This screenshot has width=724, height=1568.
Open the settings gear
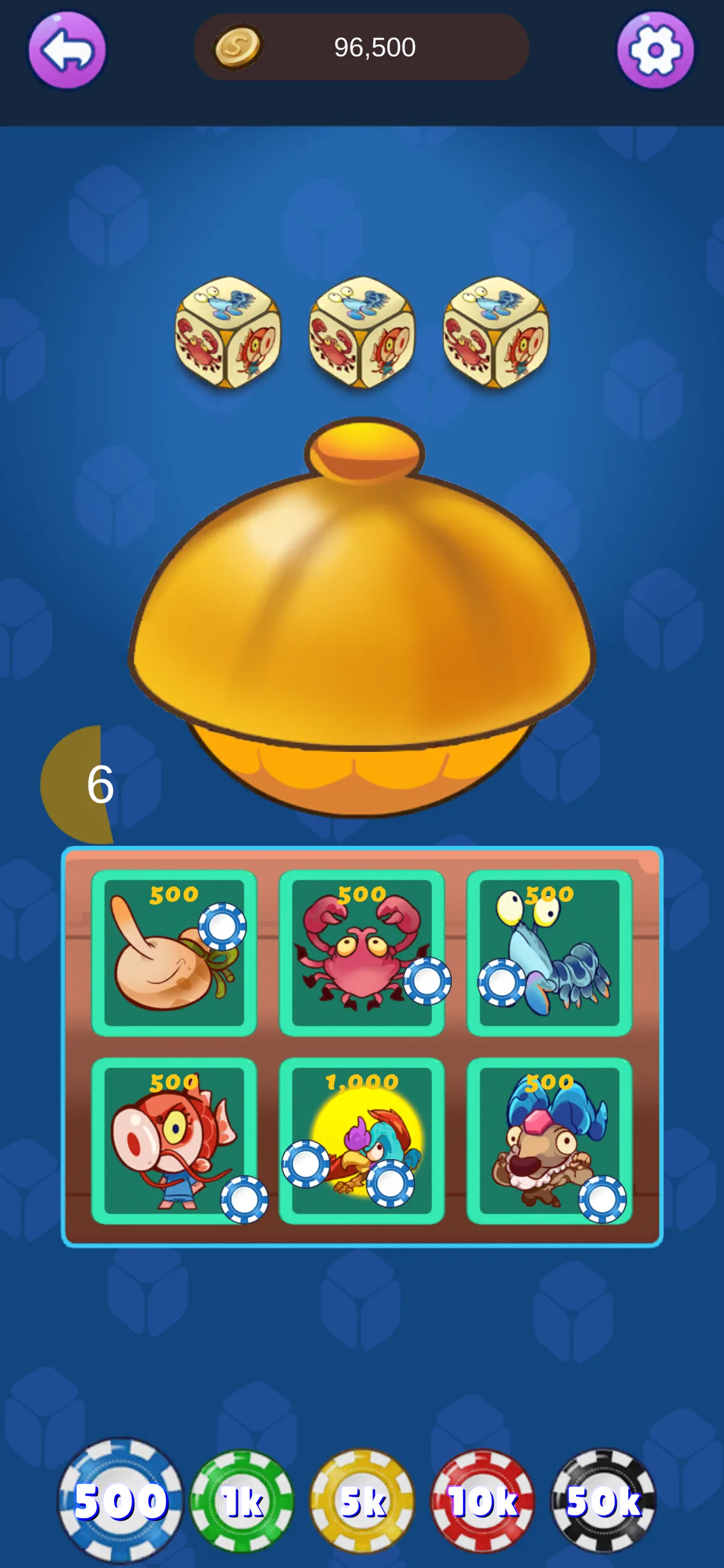pyautogui.click(x=655, y=50)
